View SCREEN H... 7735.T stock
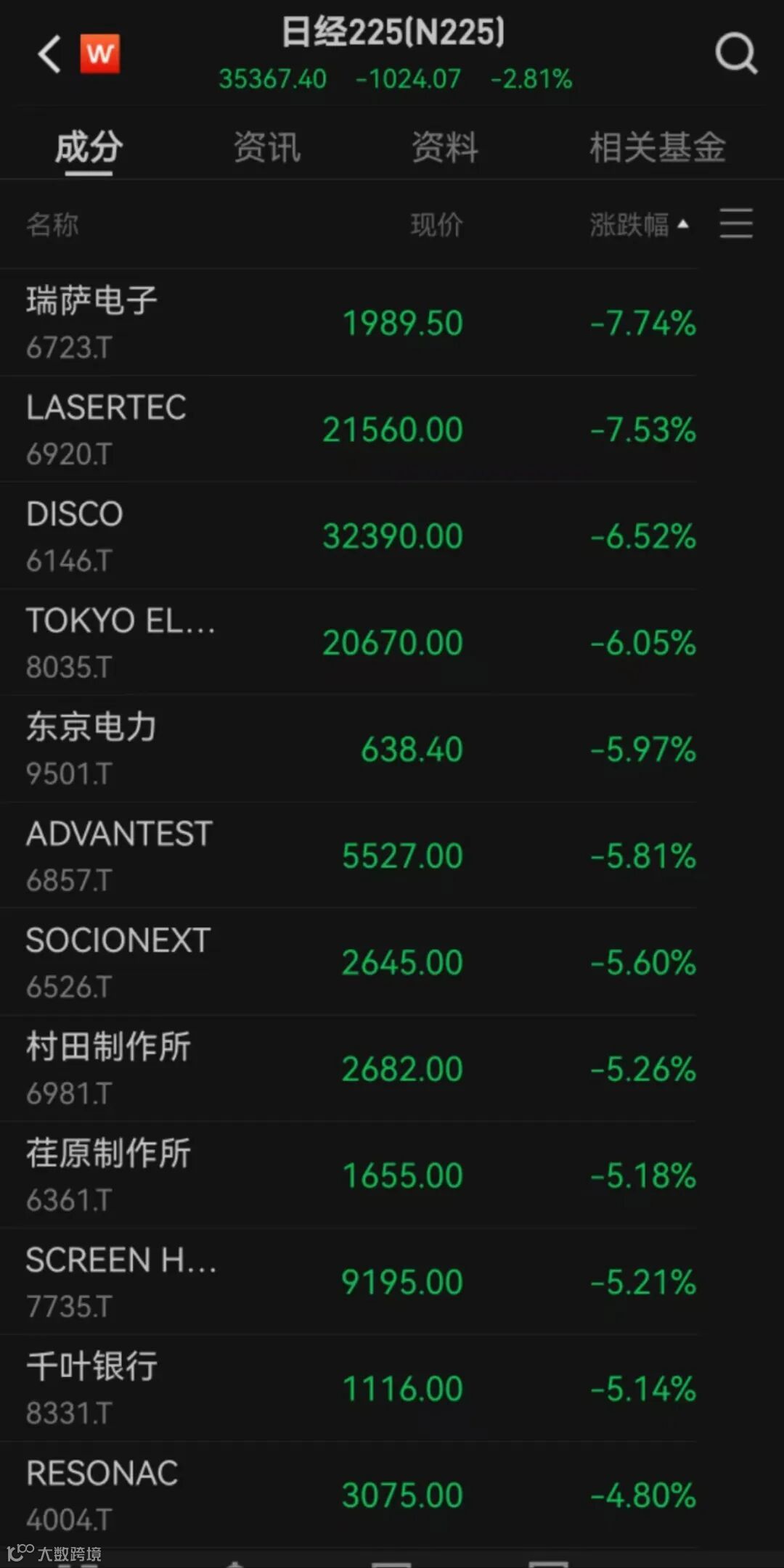This screenshot has height=1568, width=784. point(348,1282)
